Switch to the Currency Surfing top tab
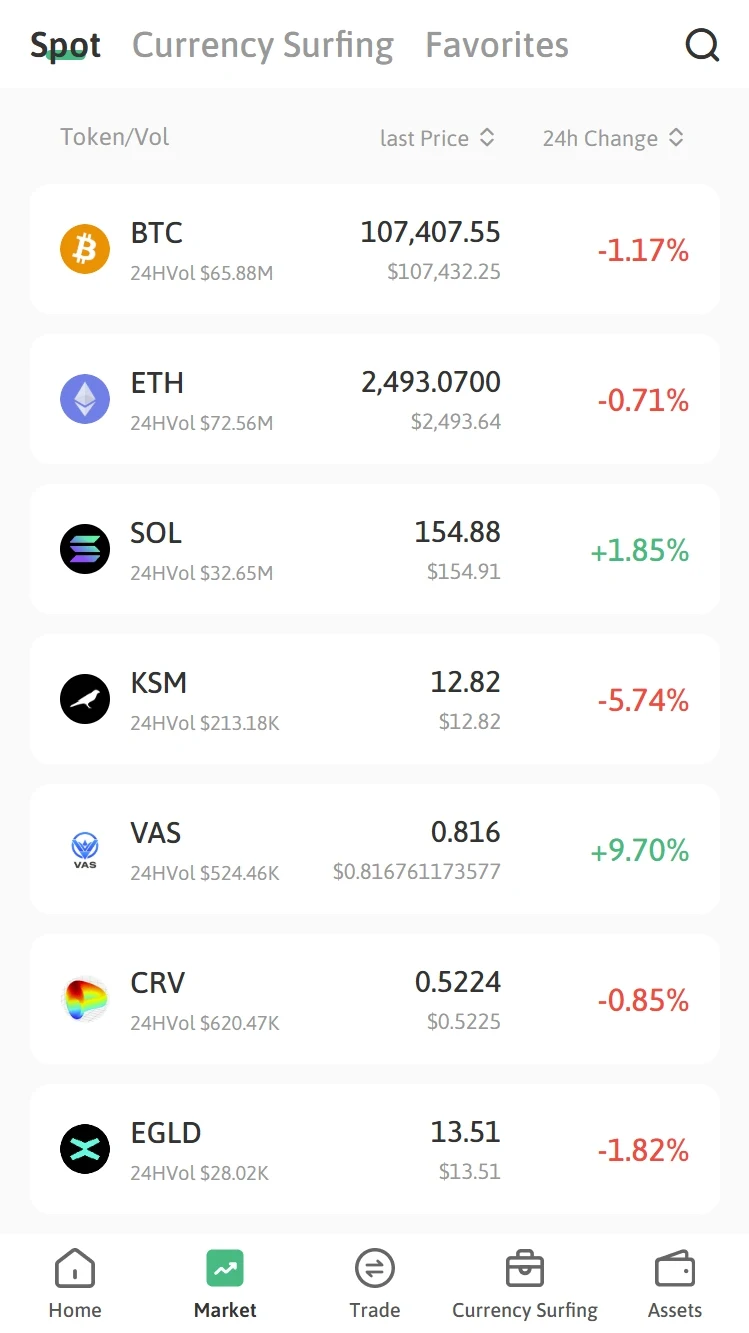This screenshot has height=1333, width=749. (263, 45)
